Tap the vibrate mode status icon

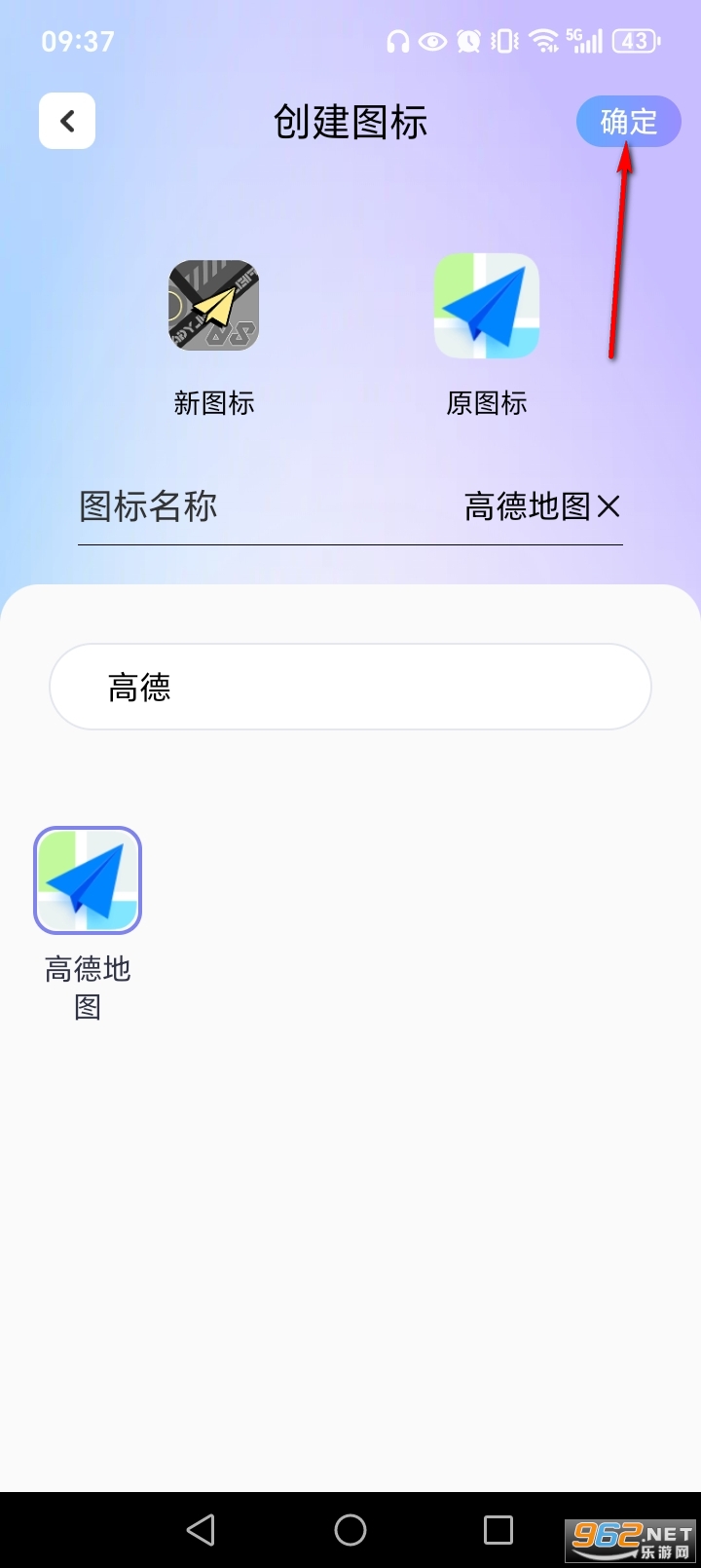(503, 40)
